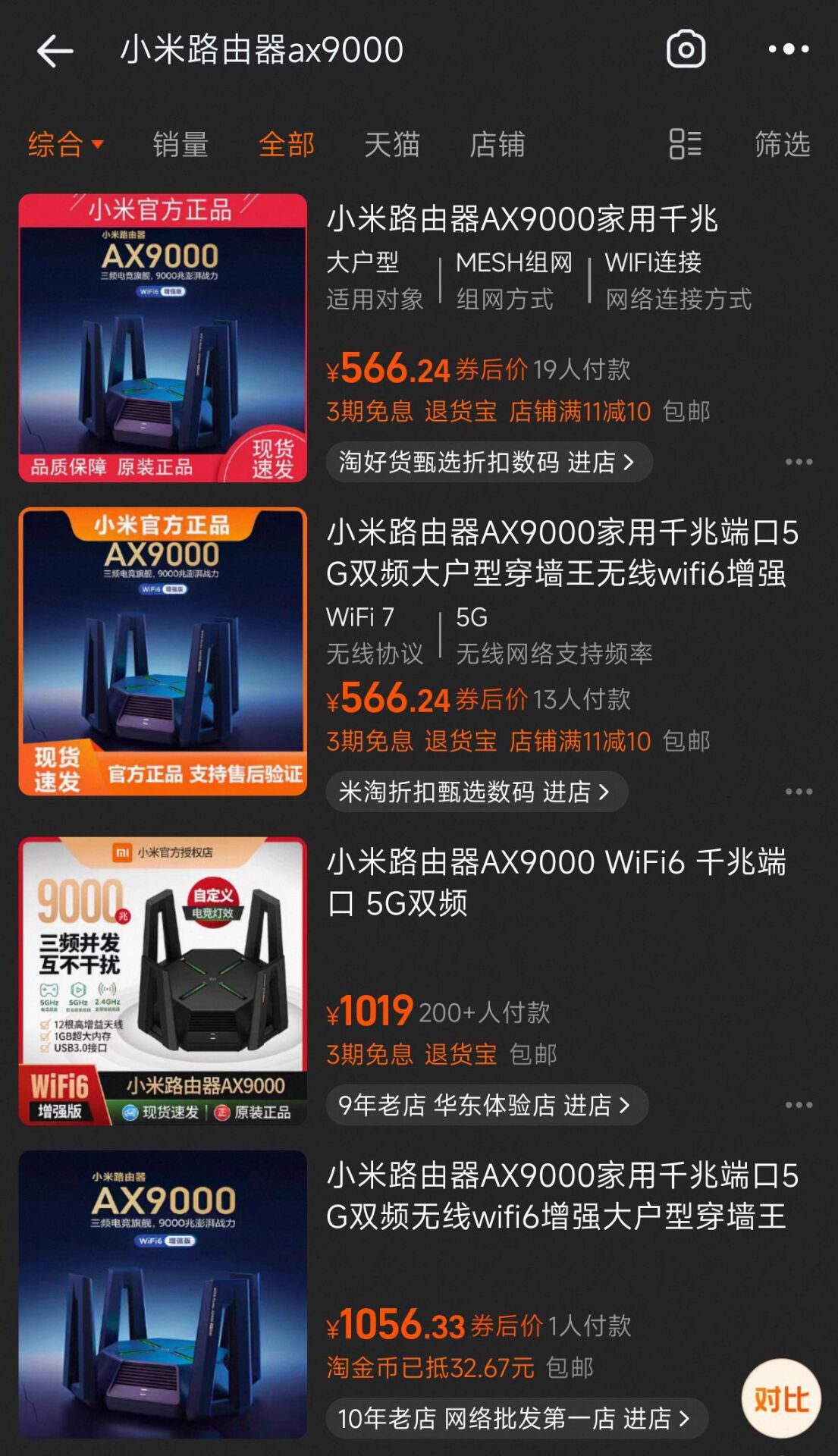Open camera image search
The width and height of the screenshot is (838, 1456).
686,50
